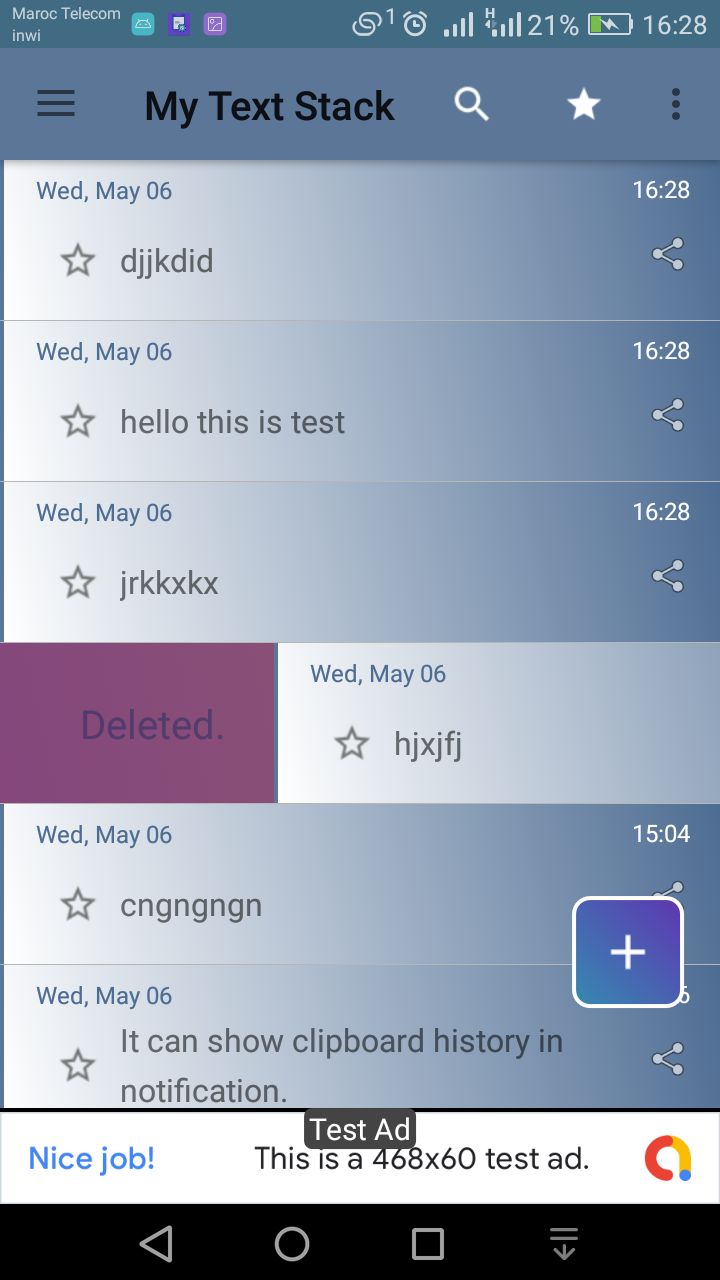This screenshot has width=720, height=1280.
Task: Go back using system navigation
Action: pos(156,1244)
